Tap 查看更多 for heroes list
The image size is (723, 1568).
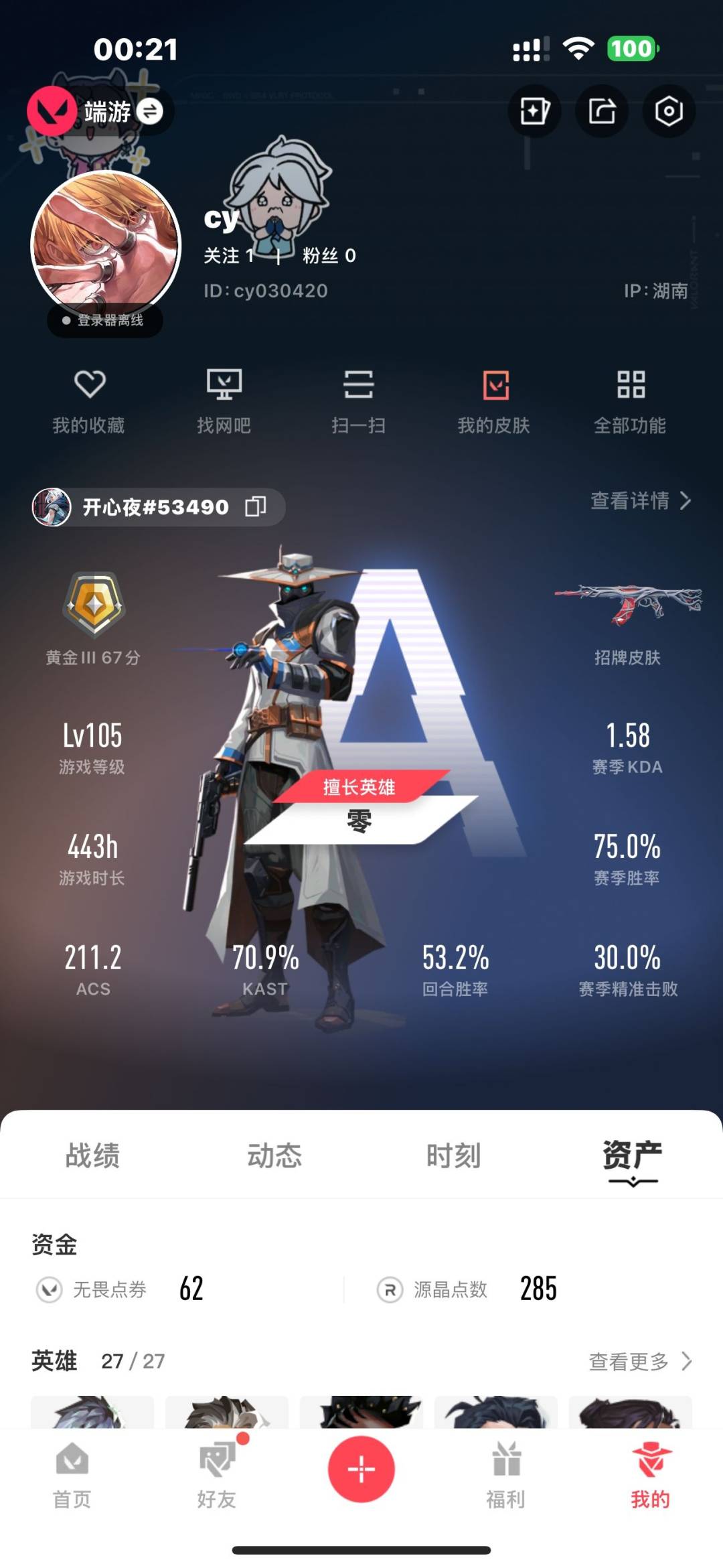(x=639, y=1361)
